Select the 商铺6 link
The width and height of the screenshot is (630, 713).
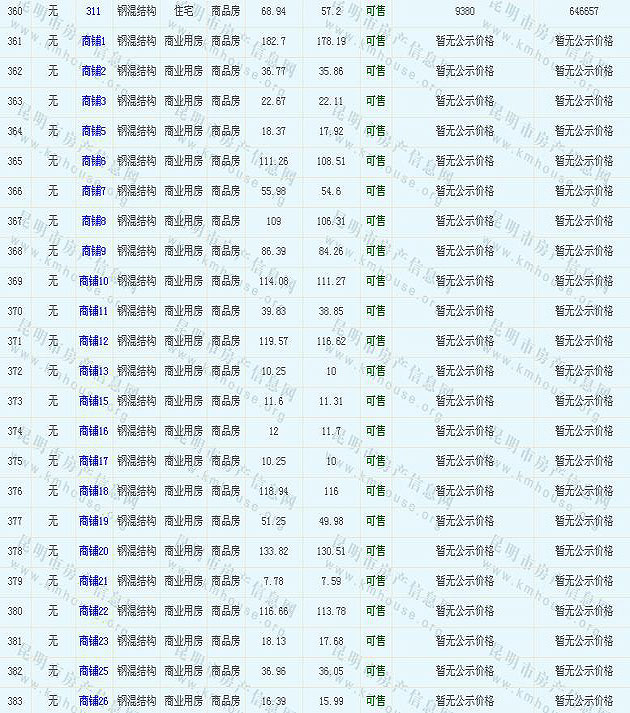(x=93, y=162)
